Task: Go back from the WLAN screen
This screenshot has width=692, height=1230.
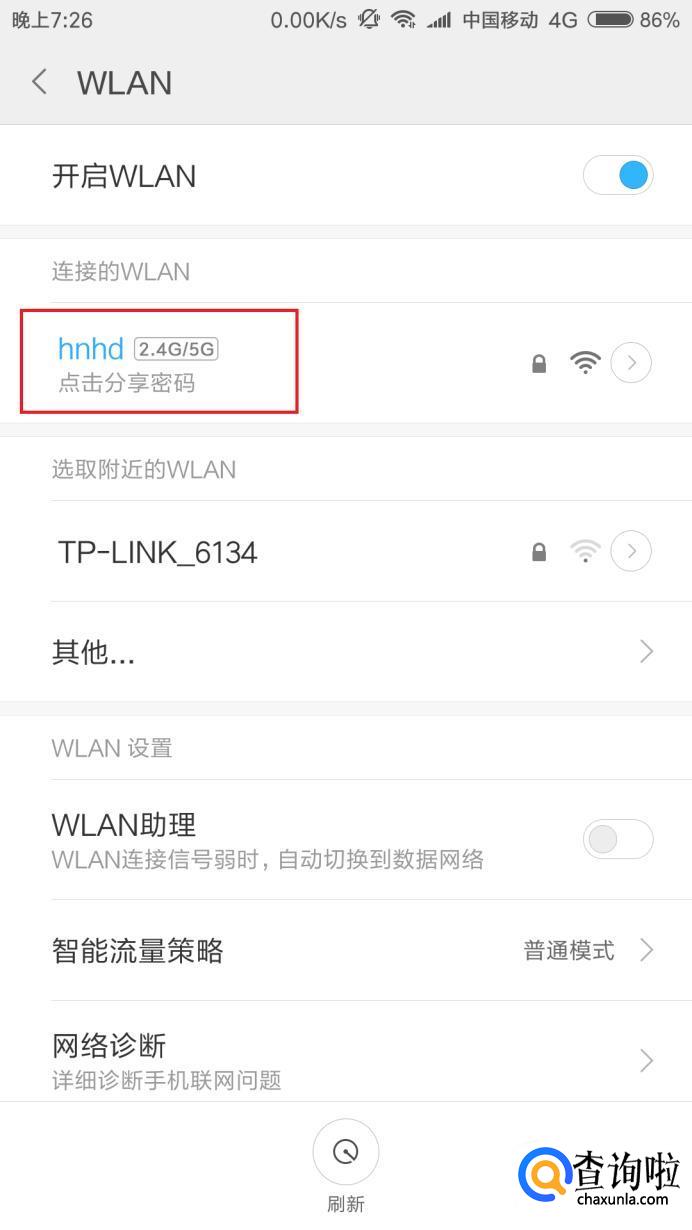Action: tap(40, 82)
